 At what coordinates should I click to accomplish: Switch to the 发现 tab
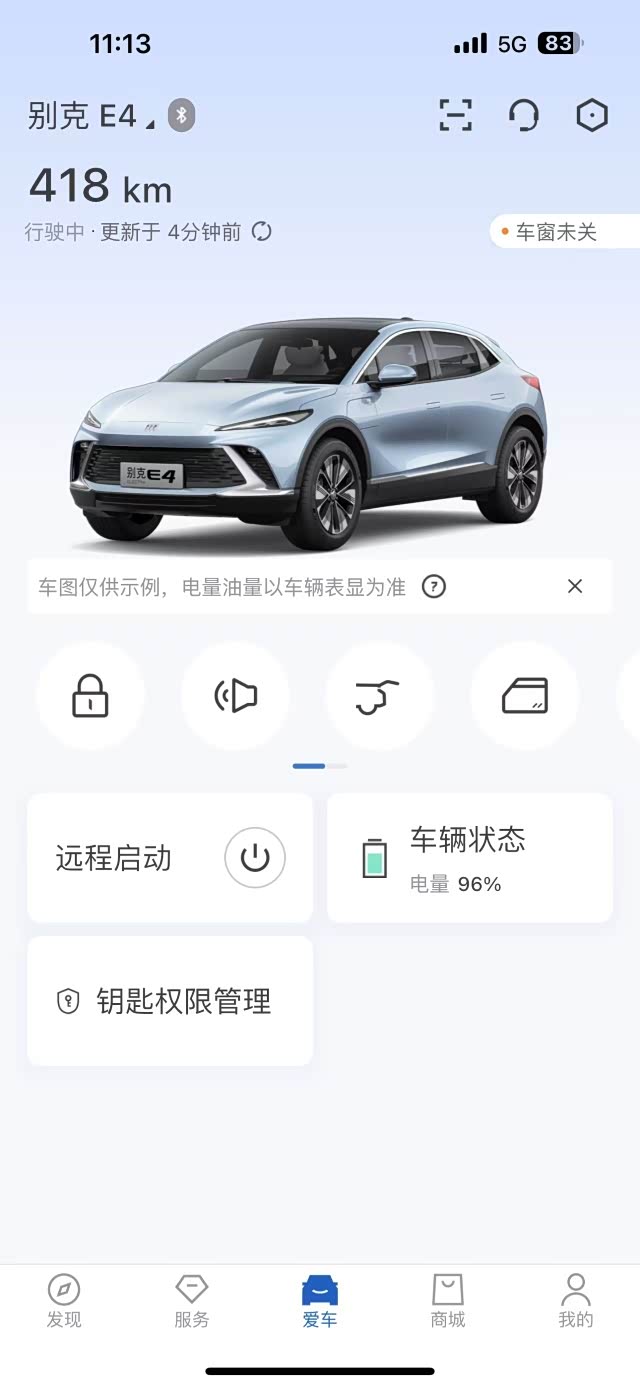[64, 1301]
